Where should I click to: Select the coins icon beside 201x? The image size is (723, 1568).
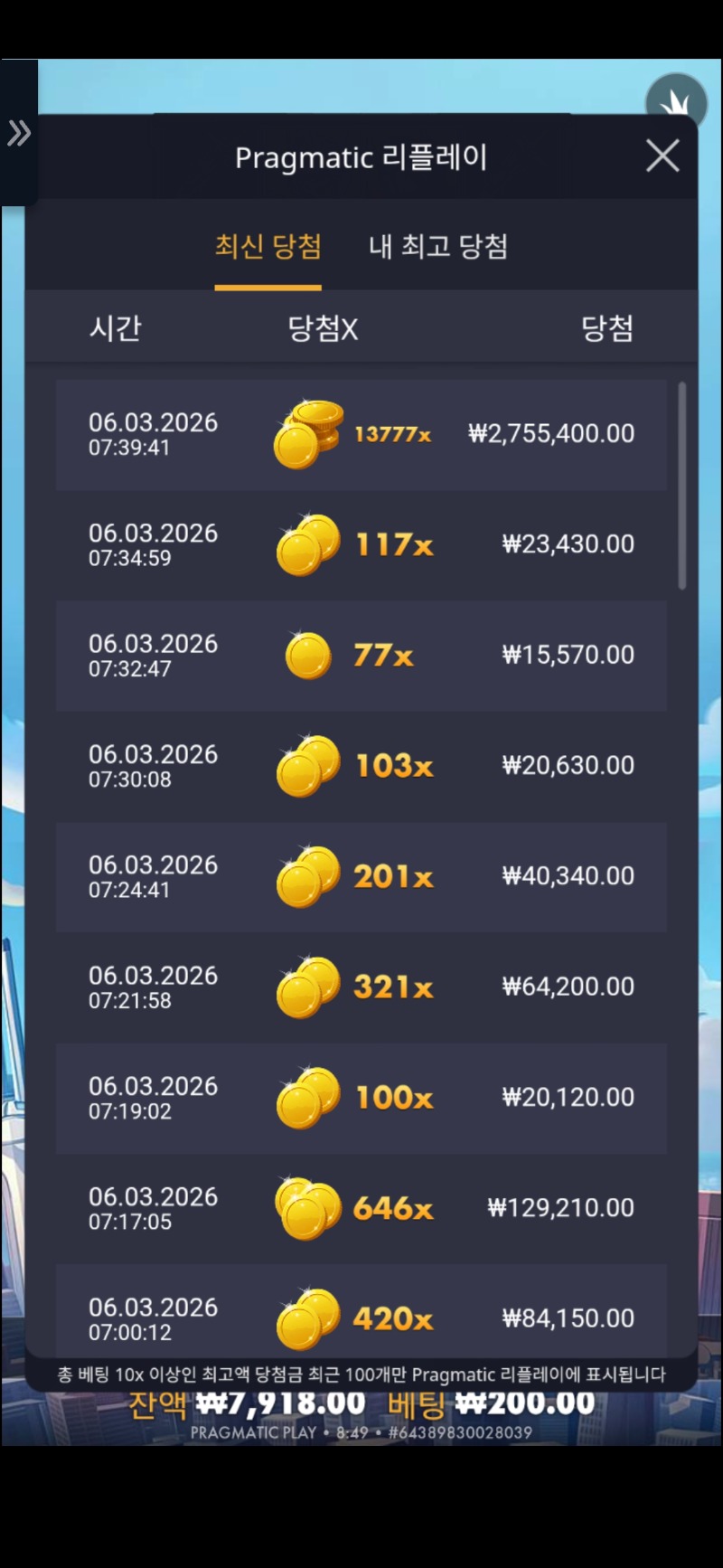tap(307, 875)
